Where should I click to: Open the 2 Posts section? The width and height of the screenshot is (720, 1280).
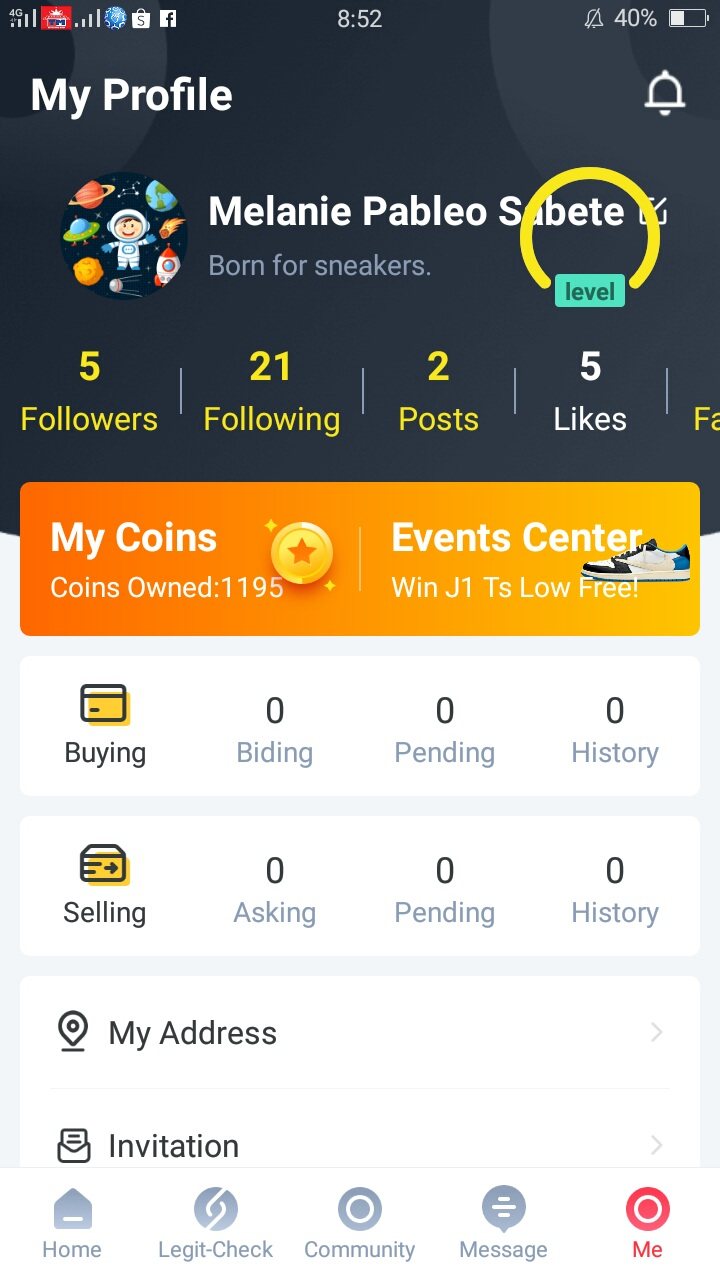pos(438,391)
